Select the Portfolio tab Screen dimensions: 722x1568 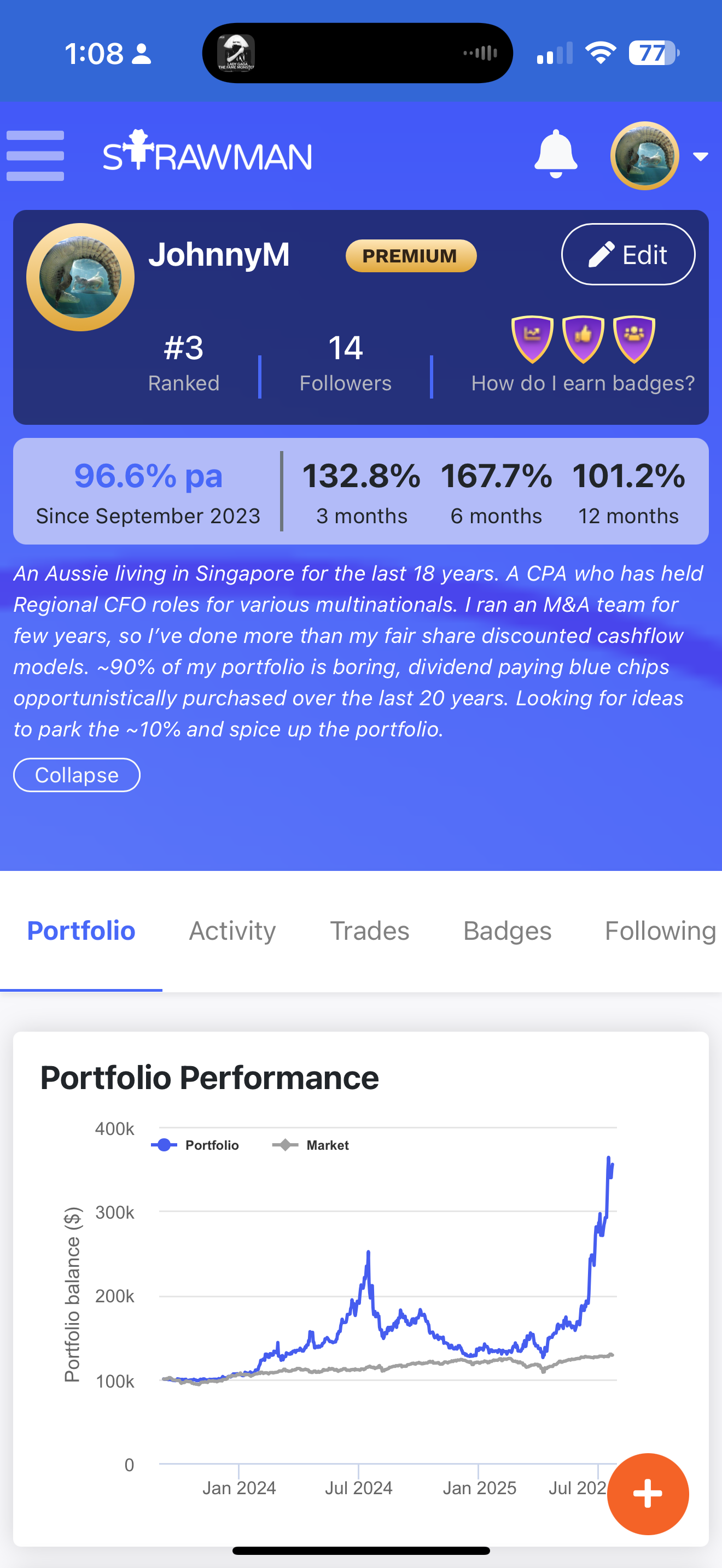[x=81, y=931]
